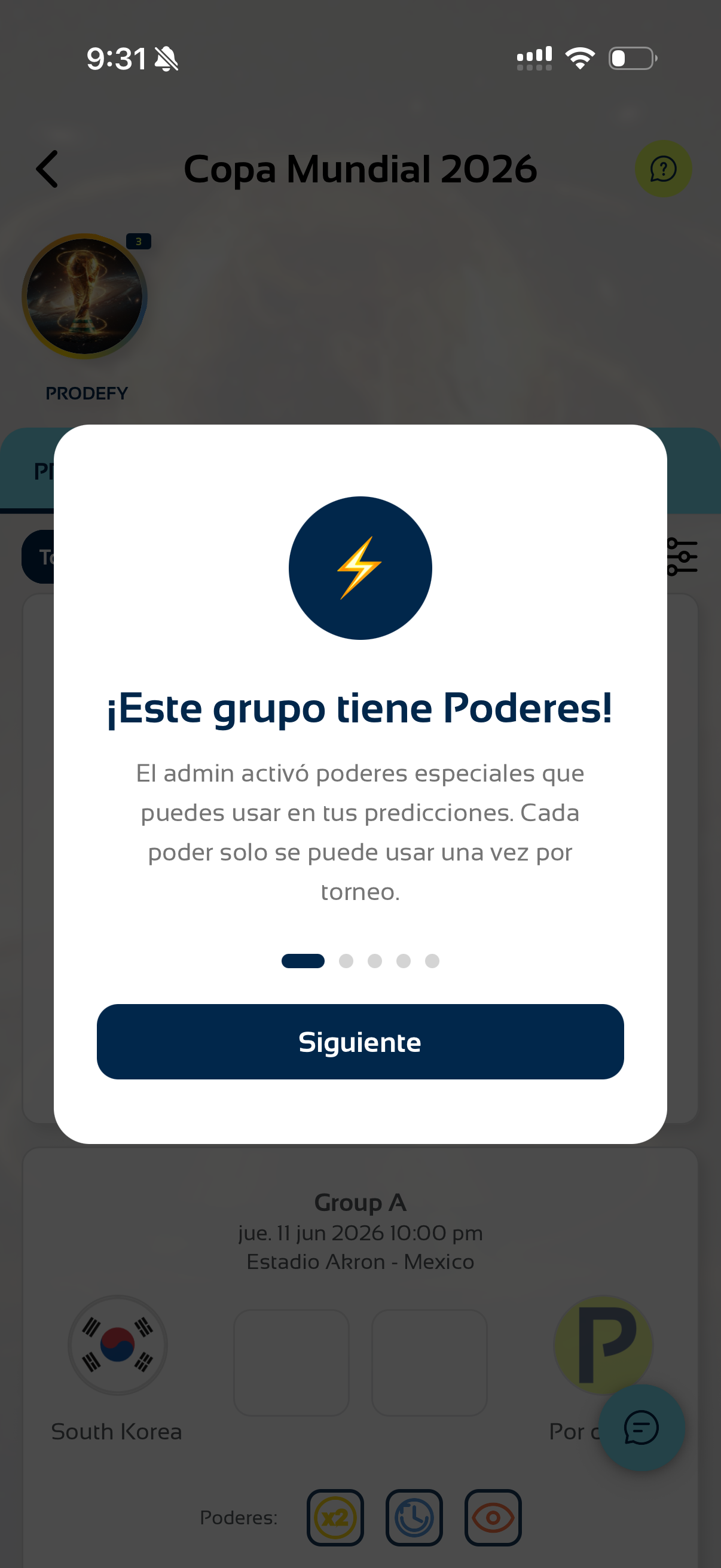Go back from Copa Mundial 2026
This screenshot has height=1568, width=721.
pos(47,169)
